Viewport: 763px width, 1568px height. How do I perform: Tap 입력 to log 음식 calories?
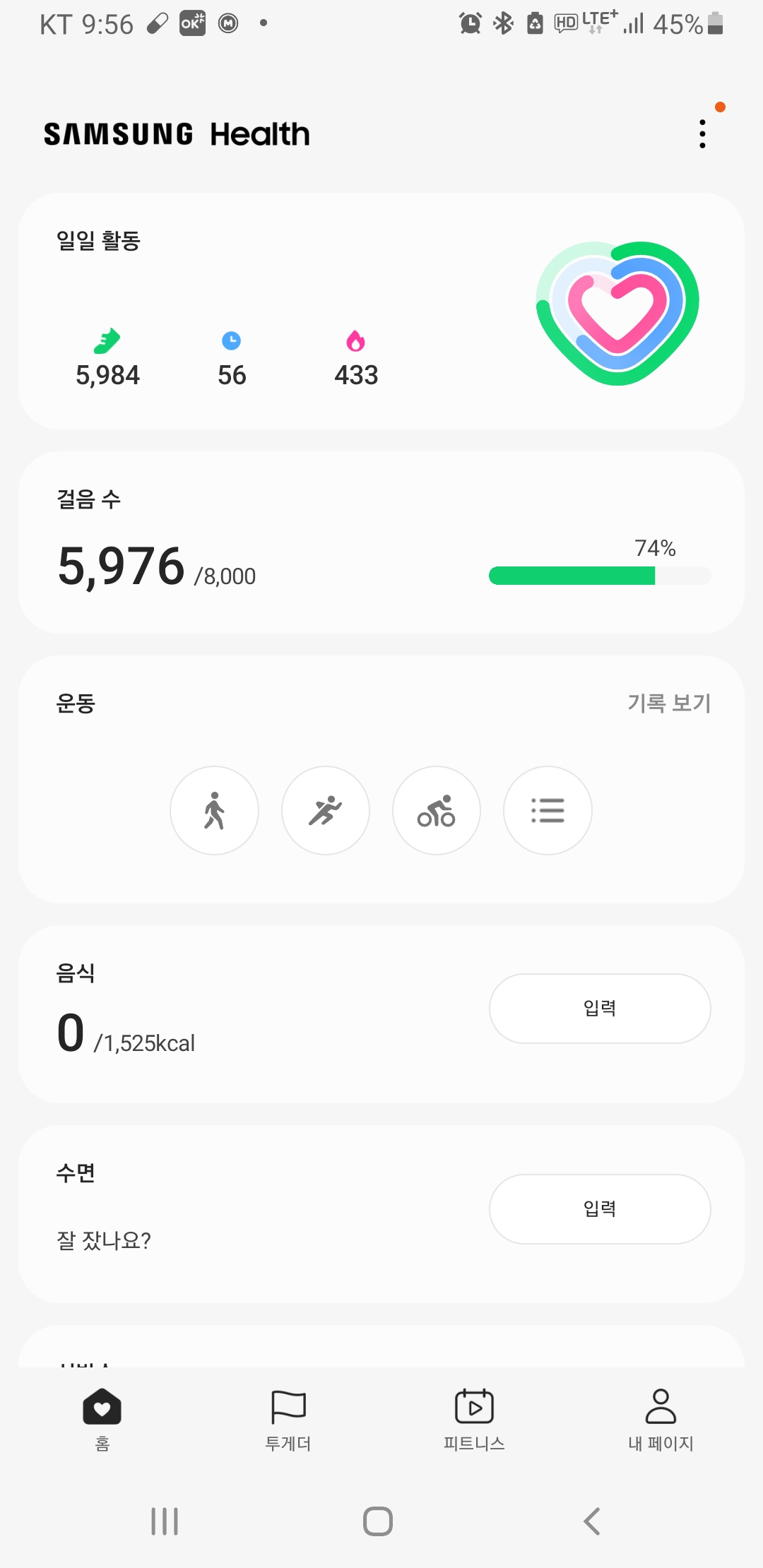tap(600, 1008)
